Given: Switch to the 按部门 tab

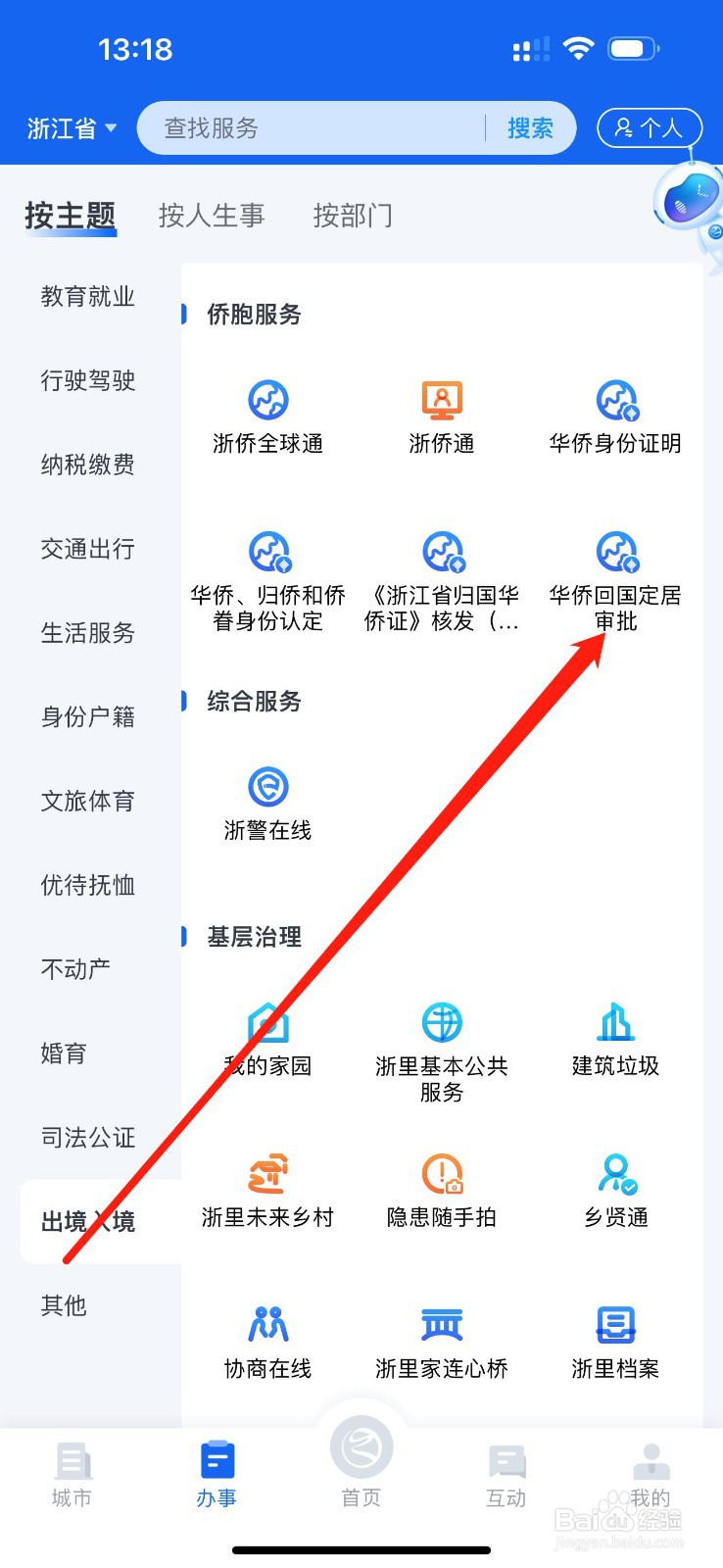Looking at the screenshot, I should pos(353,216).
